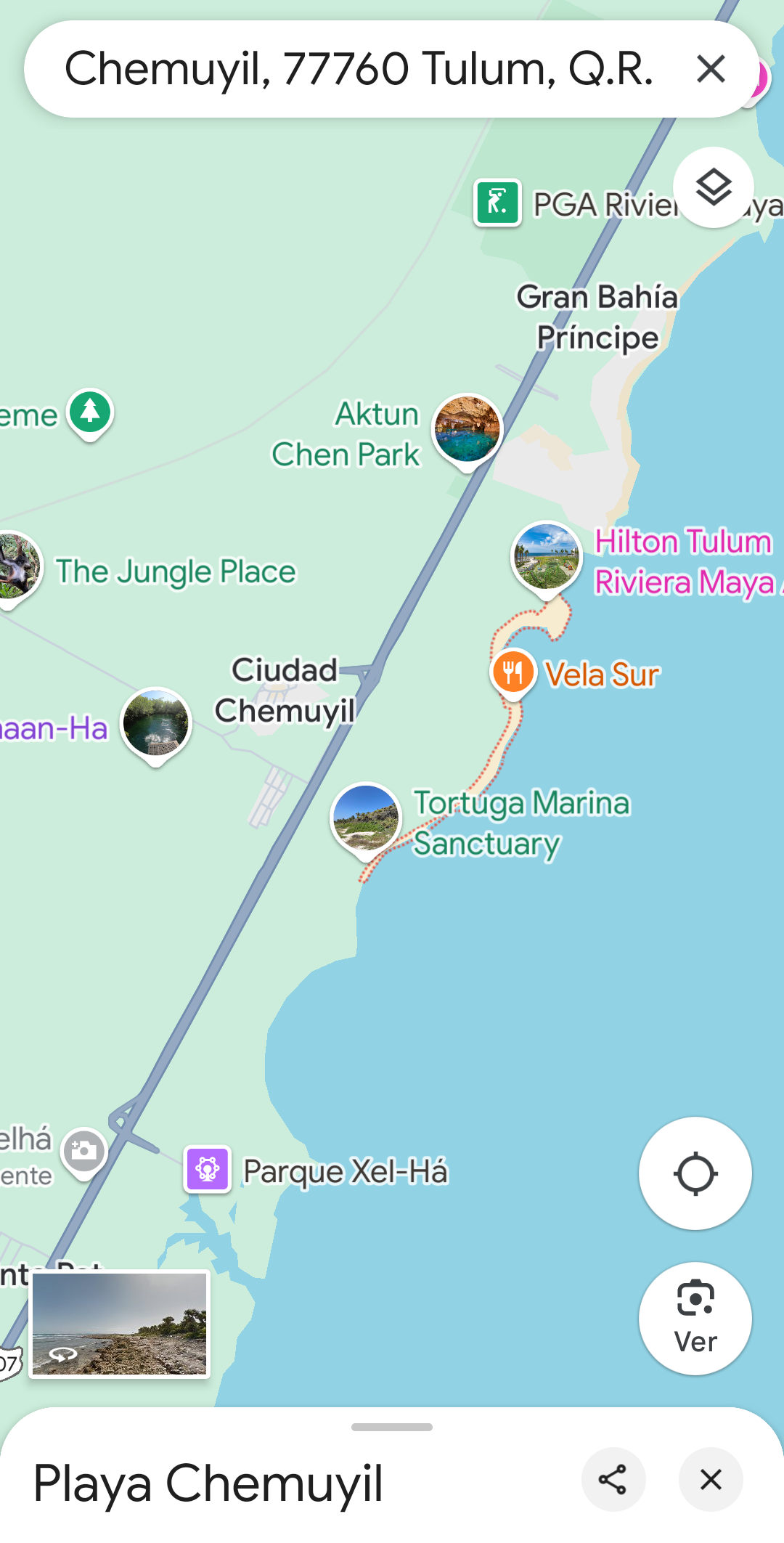784x1543 pixels.
Task: Expand the bottom sheet handle
Action: pos(392,1427)
